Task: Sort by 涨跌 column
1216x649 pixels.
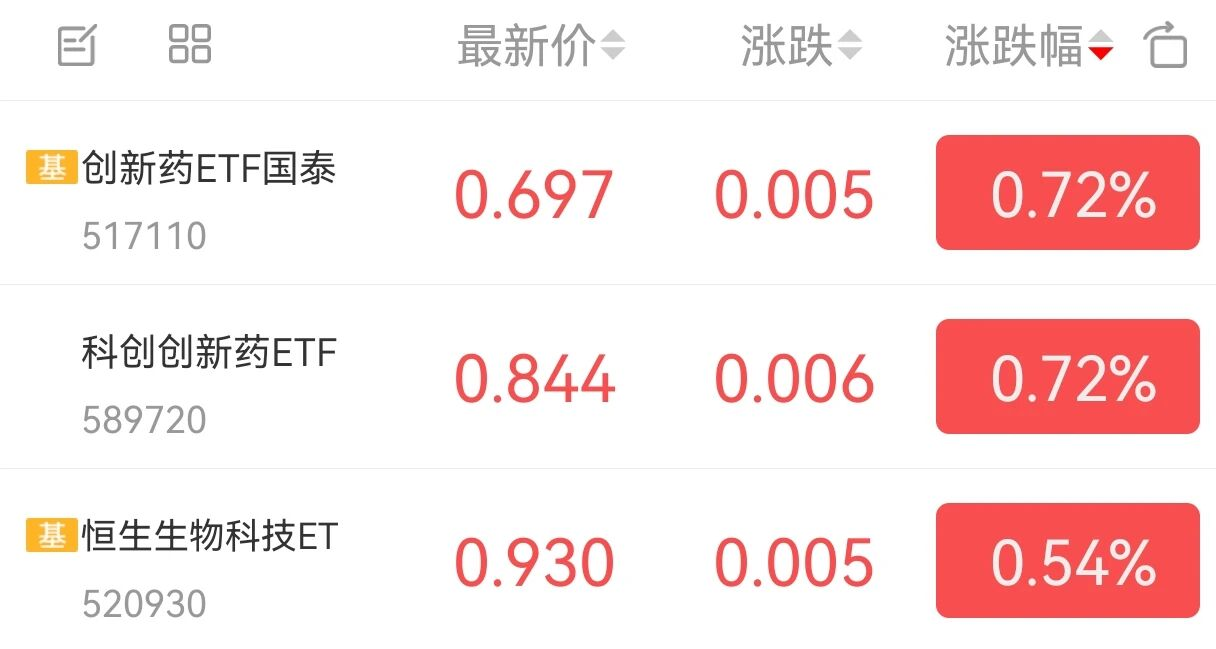Action: [800, 47]
